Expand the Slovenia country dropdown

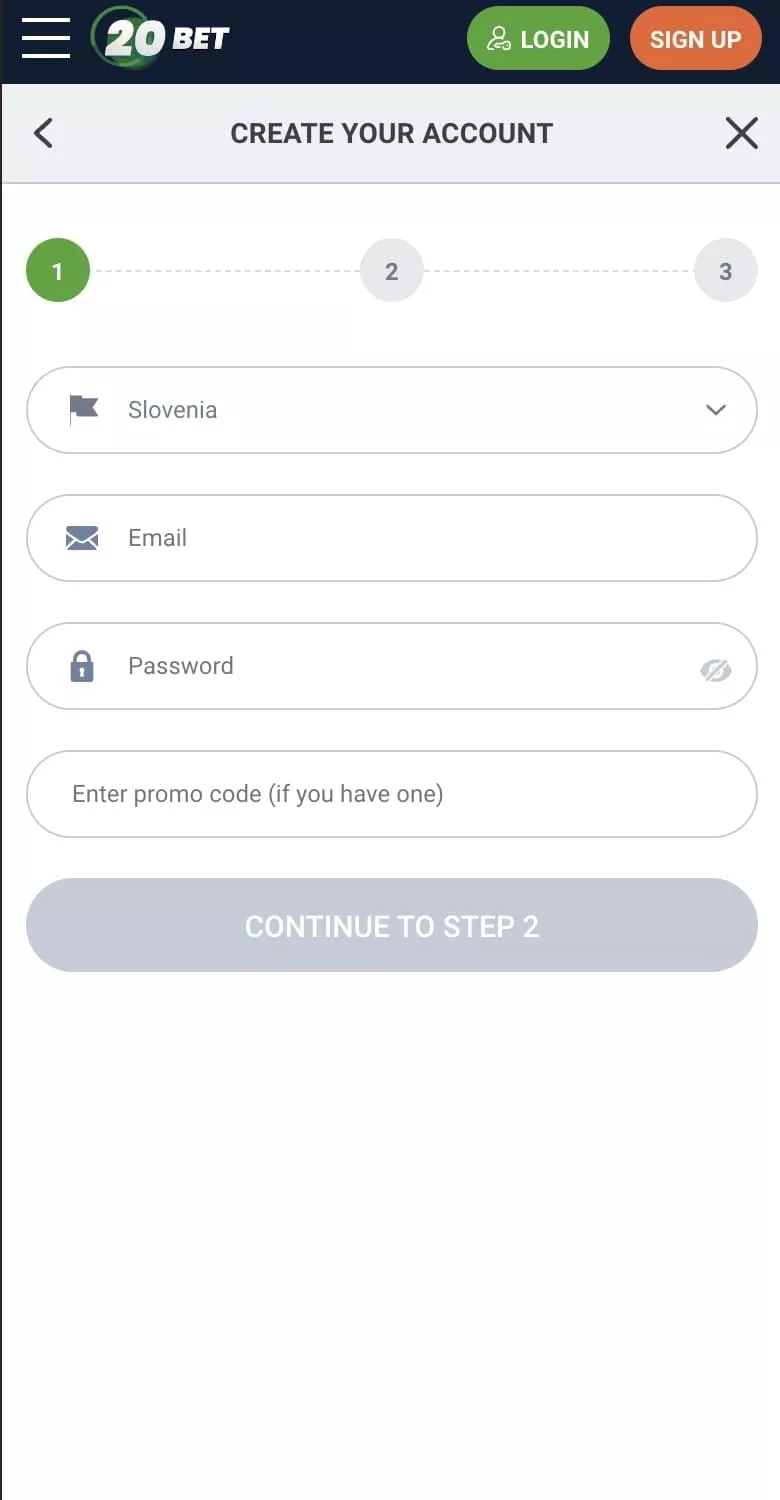click(x=391, y=410)
